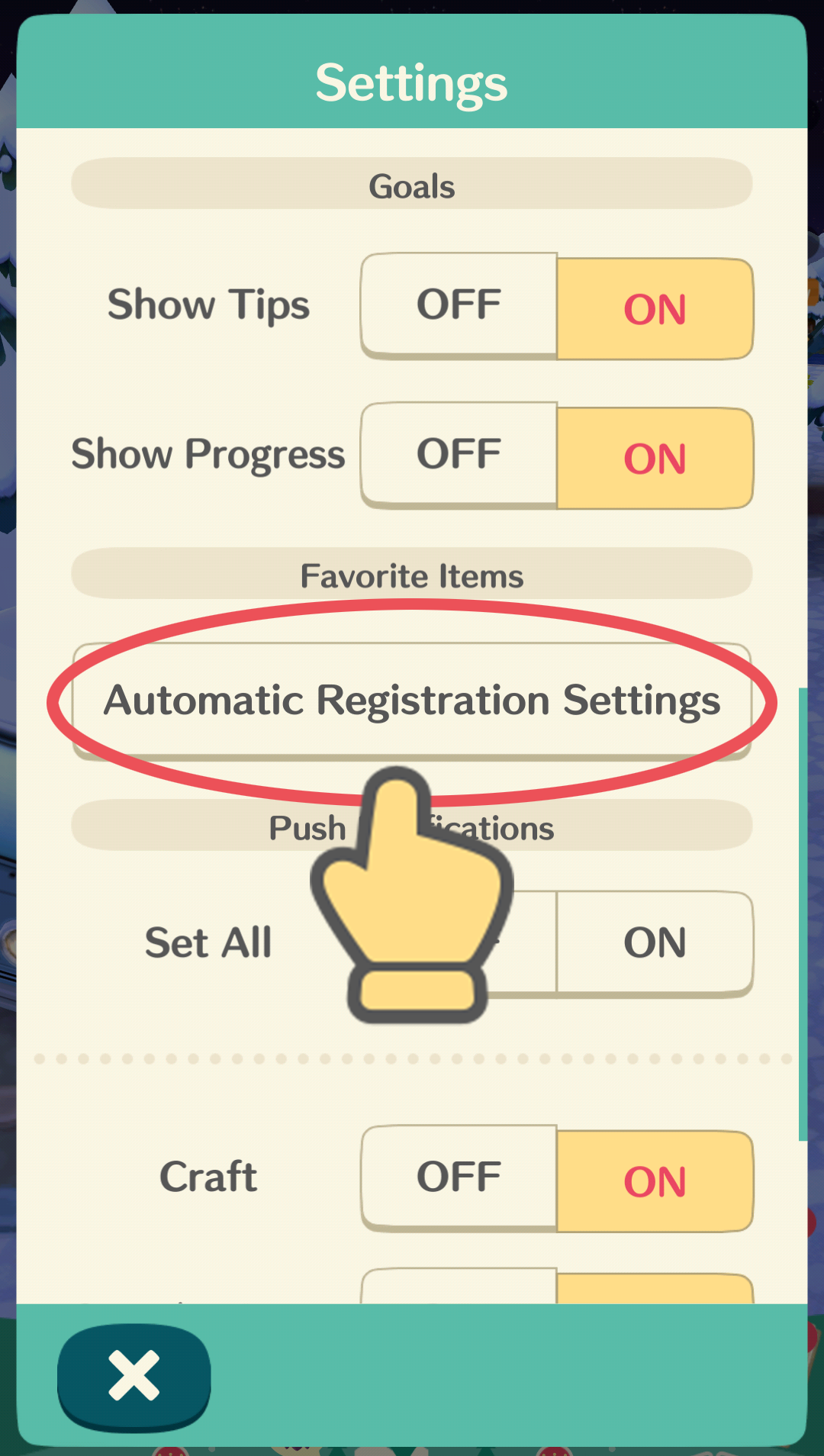824x1456 pixels.
Task: Switch Show Progress to ON
Action: [655, 458]
